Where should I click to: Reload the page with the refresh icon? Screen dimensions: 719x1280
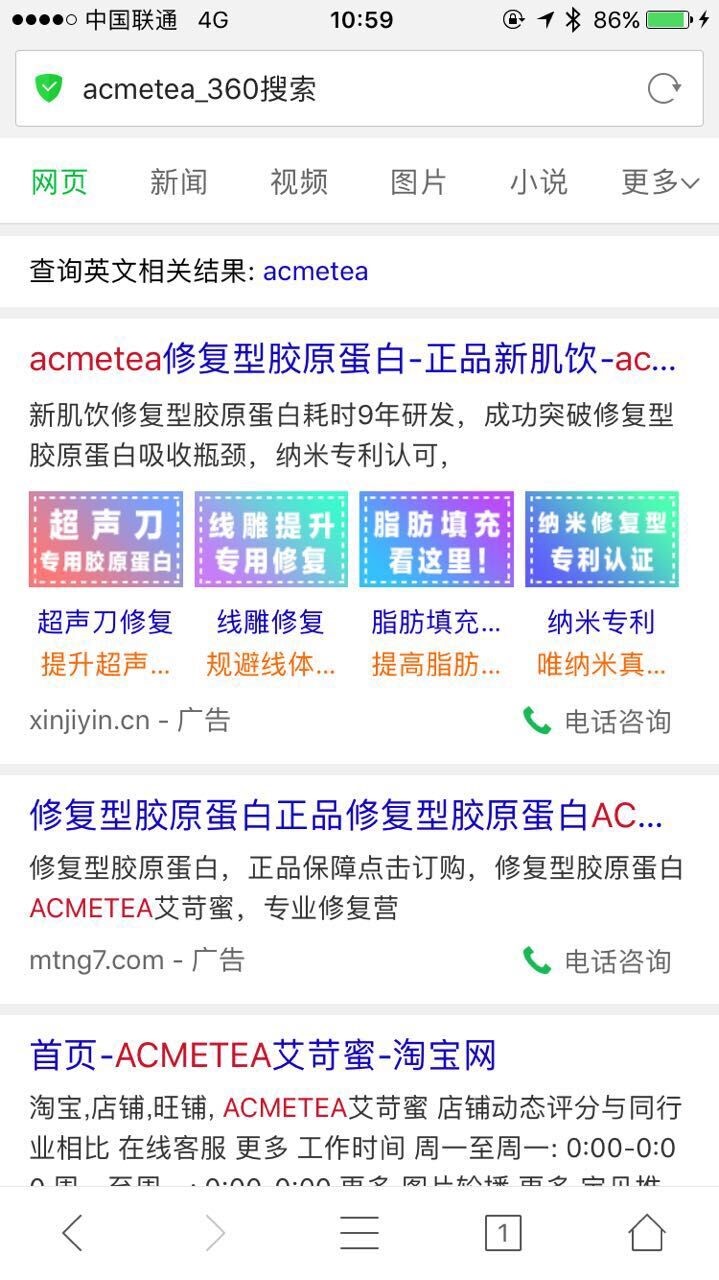[x=663, y=89]
